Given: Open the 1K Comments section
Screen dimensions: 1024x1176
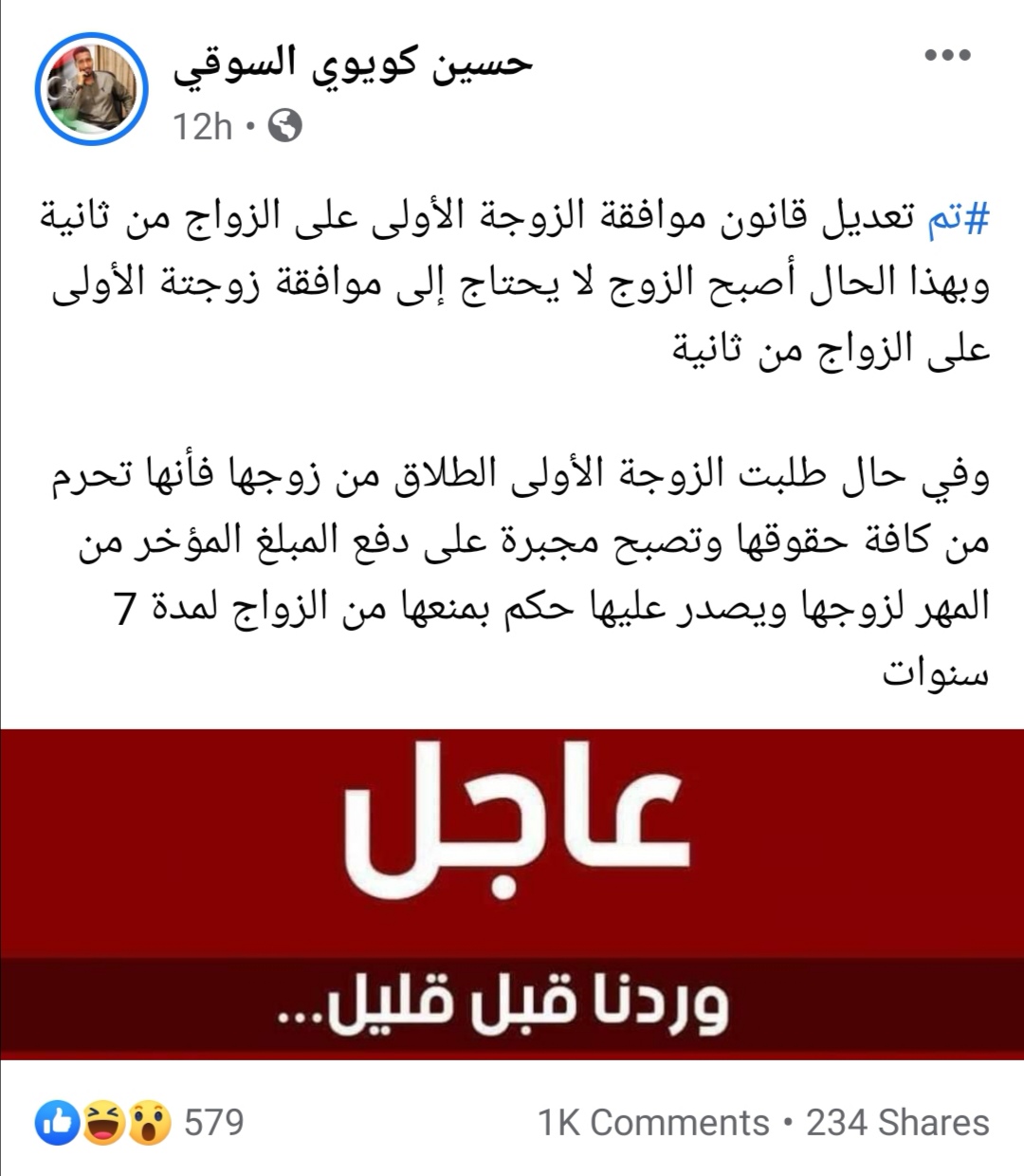Looking at the screenshot, I should point(653,1123).
